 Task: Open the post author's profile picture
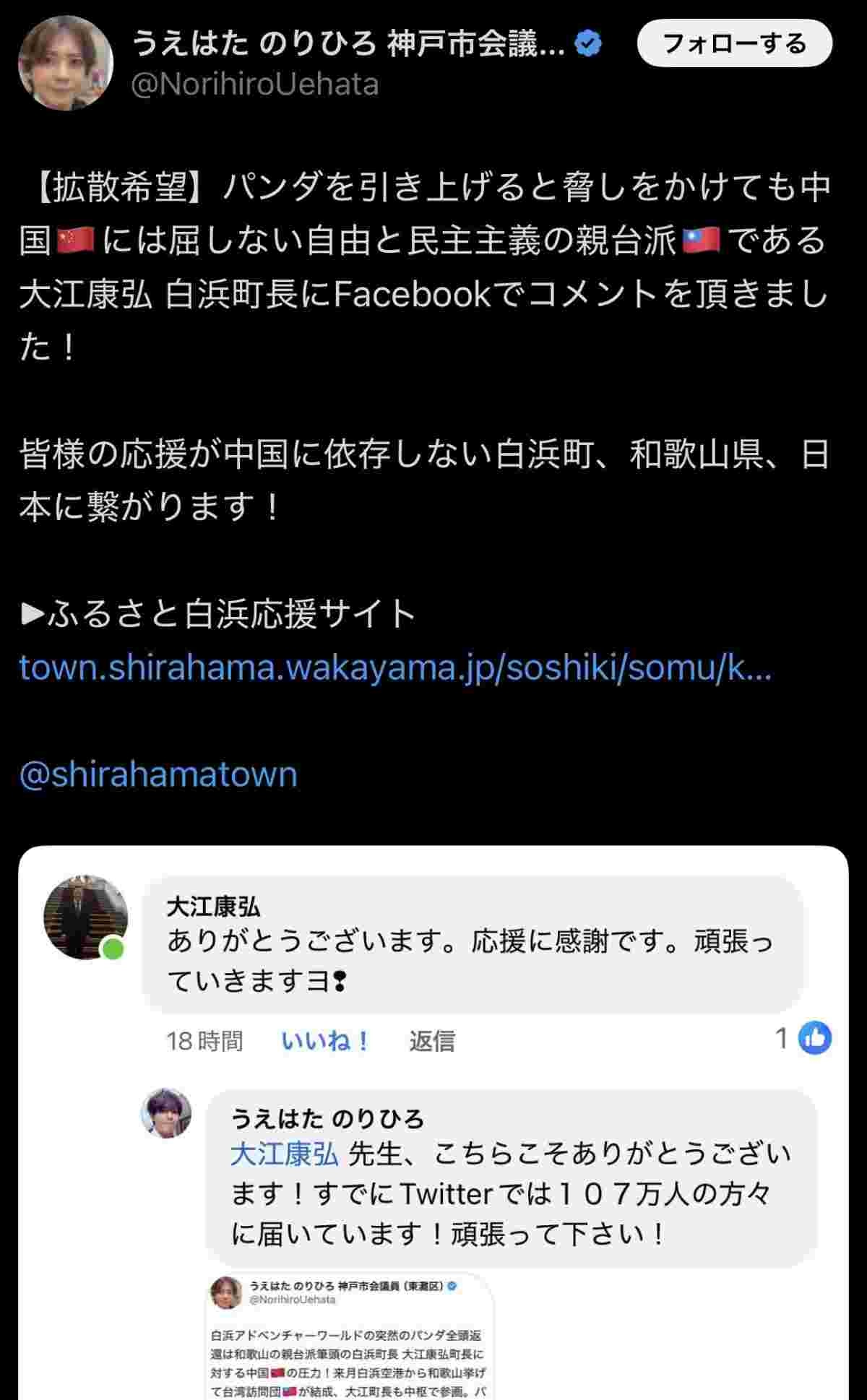[x=65, y=63]
